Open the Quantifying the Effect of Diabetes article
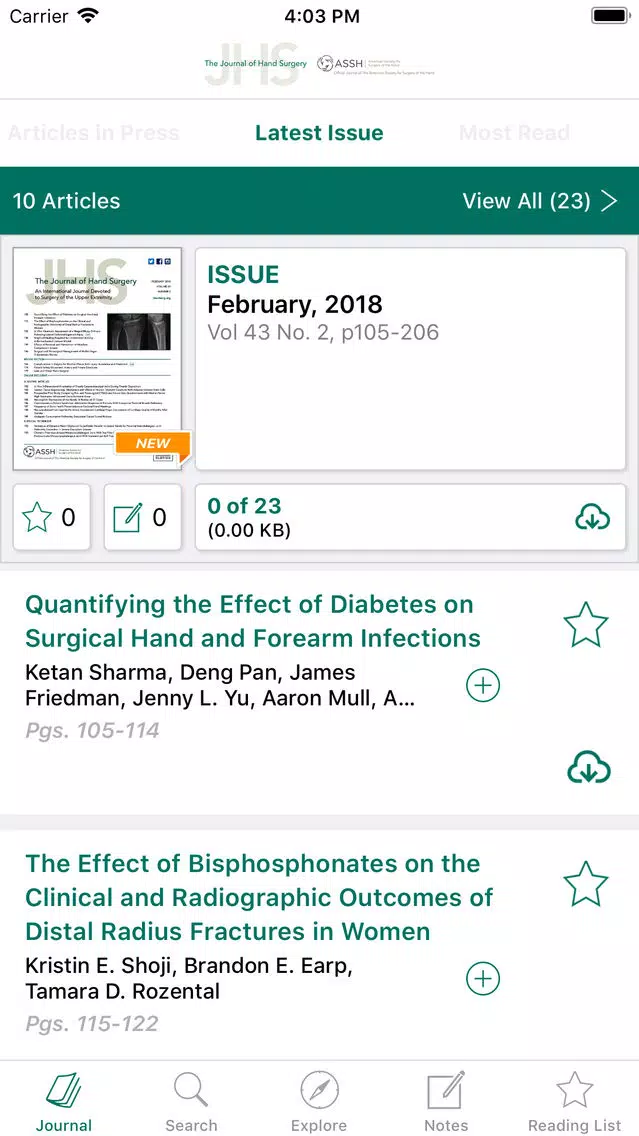The image size is (639, 1136). (x=253, y=621)
